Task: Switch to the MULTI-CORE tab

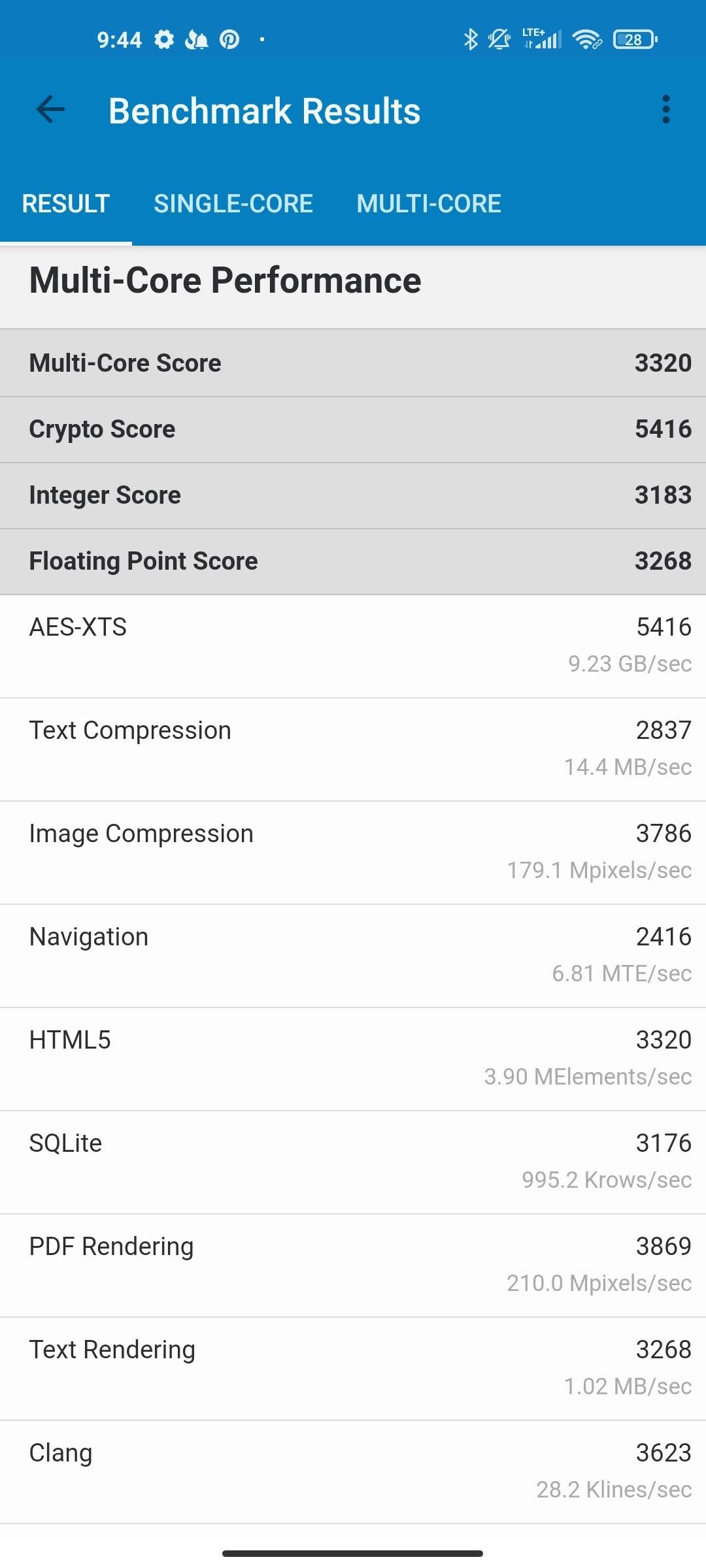Action: [x=429, y=204]
